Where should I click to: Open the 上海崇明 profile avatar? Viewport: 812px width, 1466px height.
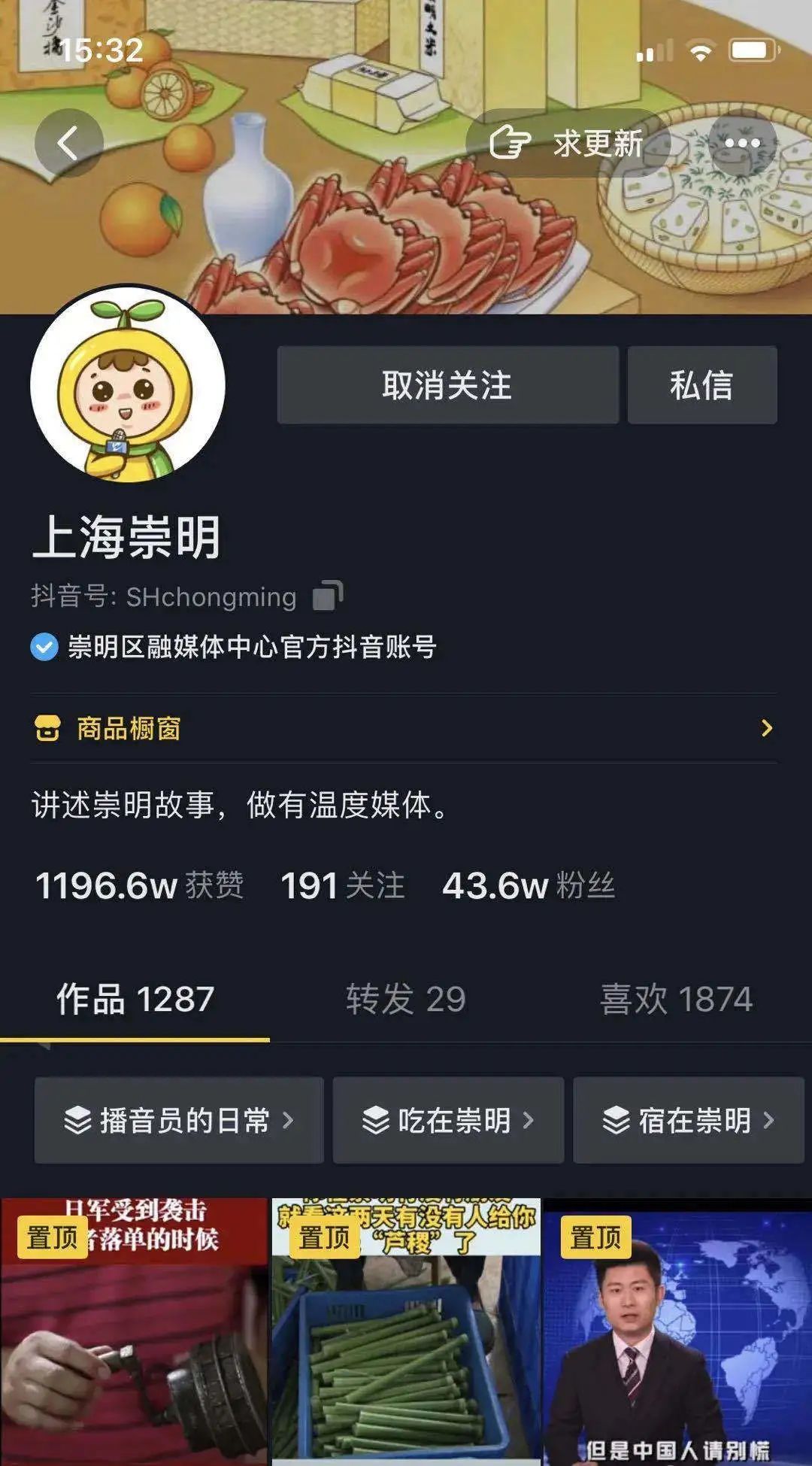point(128,385)
